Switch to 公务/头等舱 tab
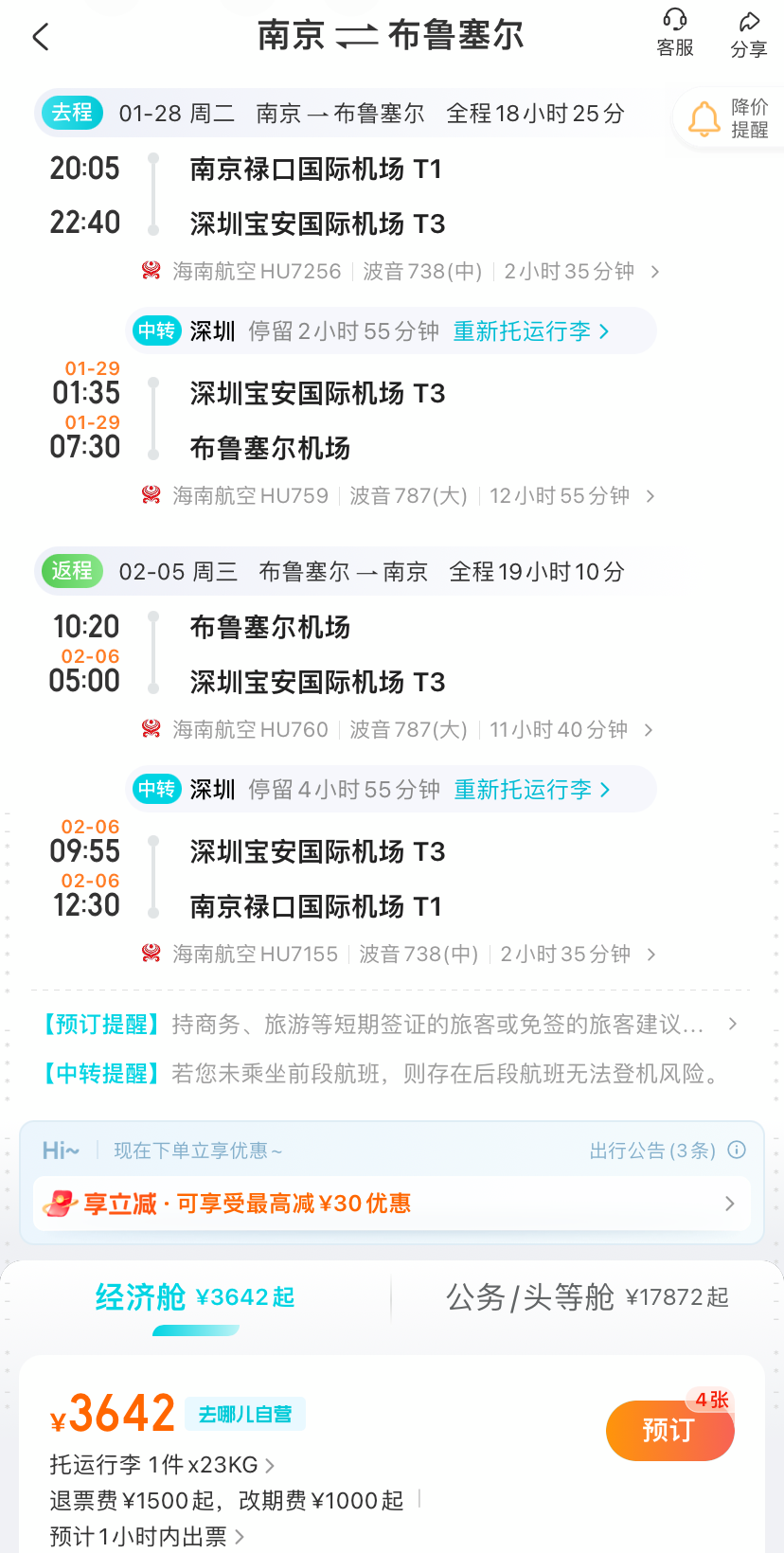784x1553 pixels. tap(587, 1297)
